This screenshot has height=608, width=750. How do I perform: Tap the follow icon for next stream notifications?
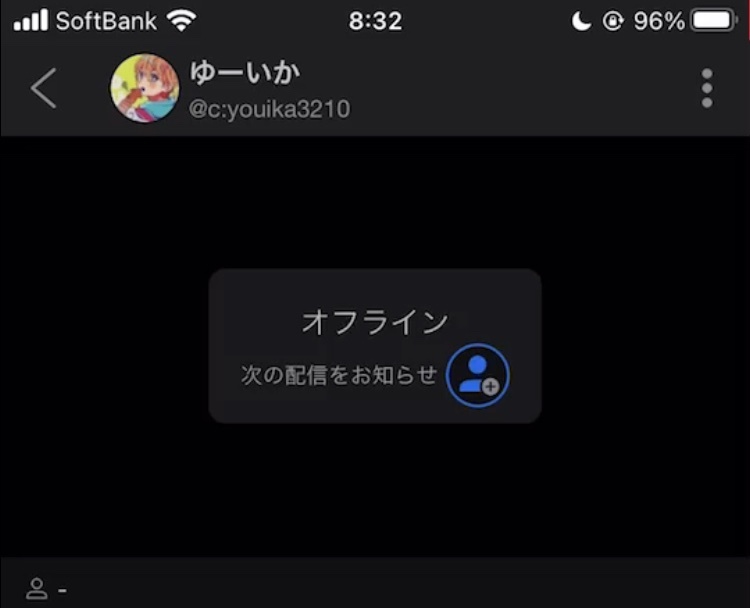(477, 376)
